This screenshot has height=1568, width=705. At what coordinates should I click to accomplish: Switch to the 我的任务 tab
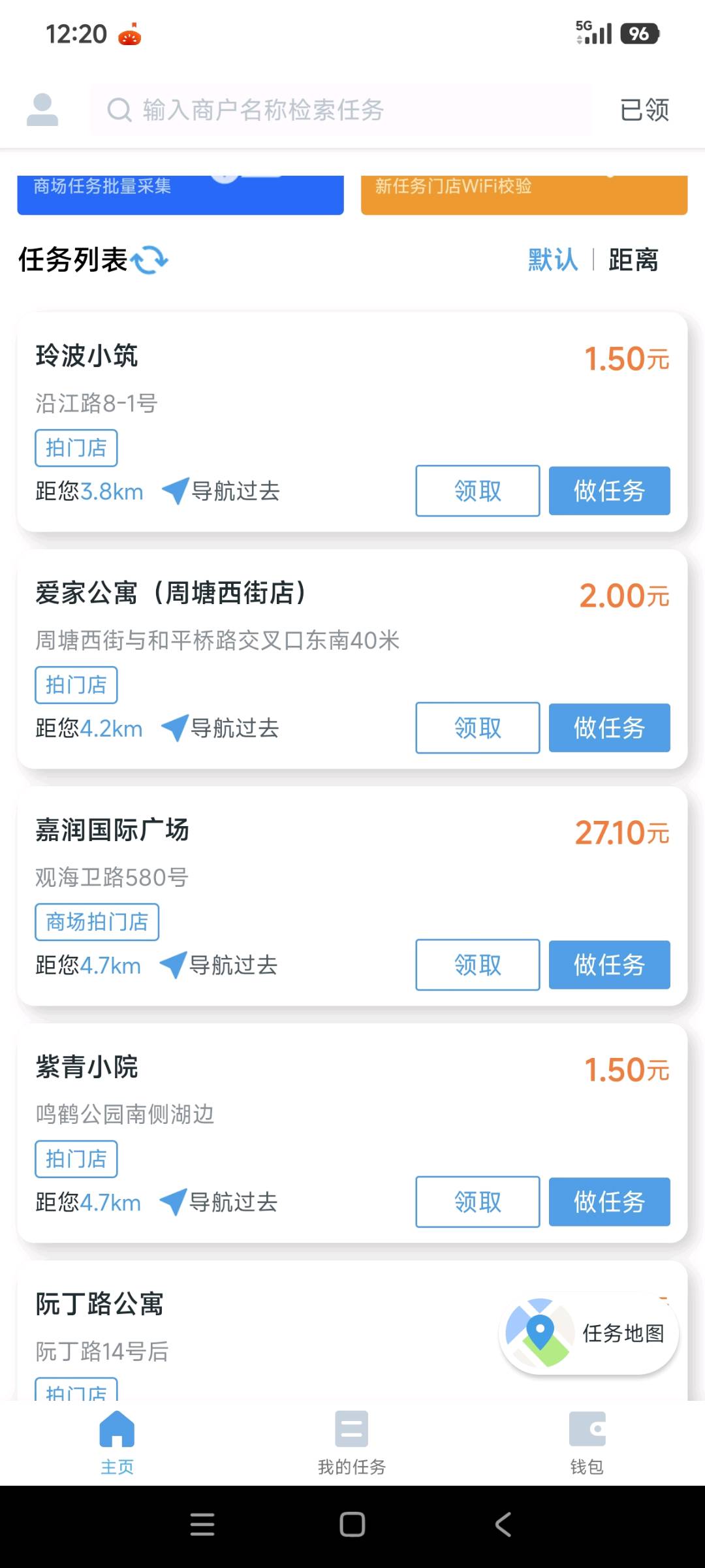coord(351,1450)
